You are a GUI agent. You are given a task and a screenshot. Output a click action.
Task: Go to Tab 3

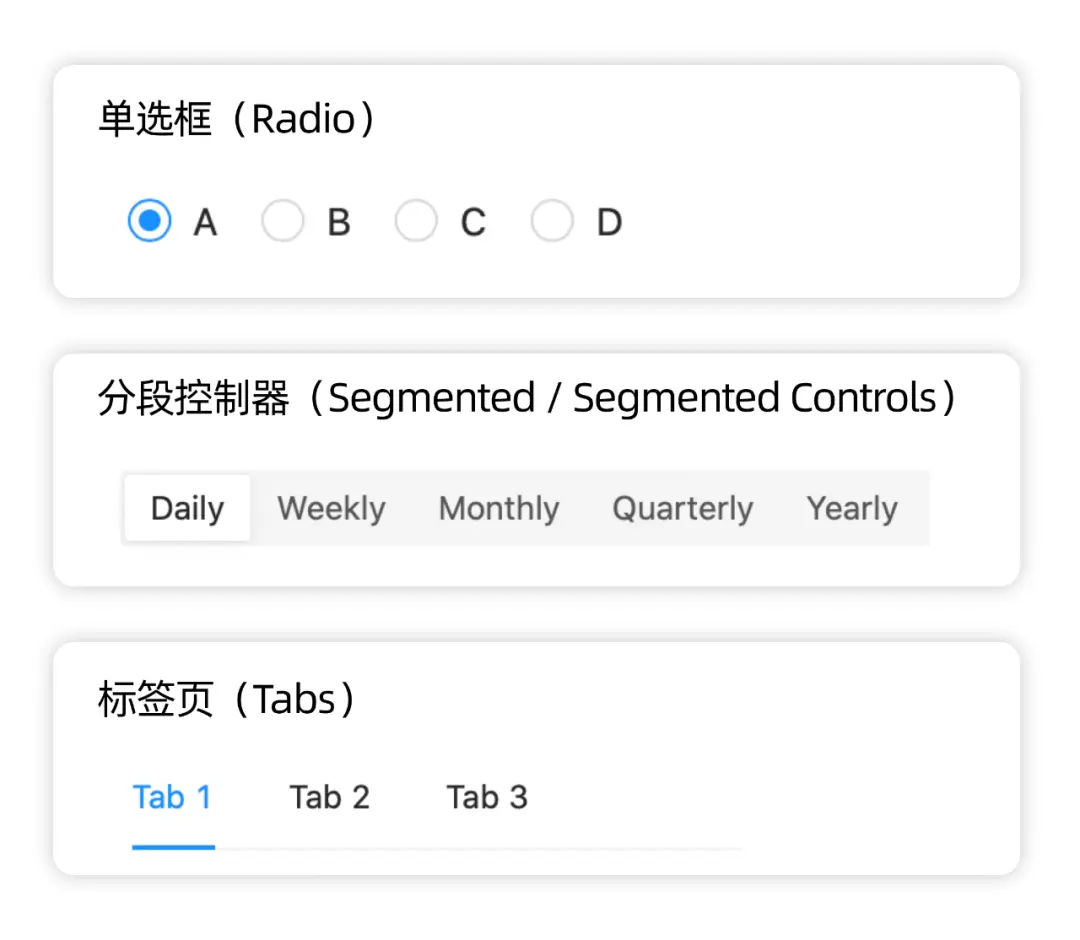point(487,797)
